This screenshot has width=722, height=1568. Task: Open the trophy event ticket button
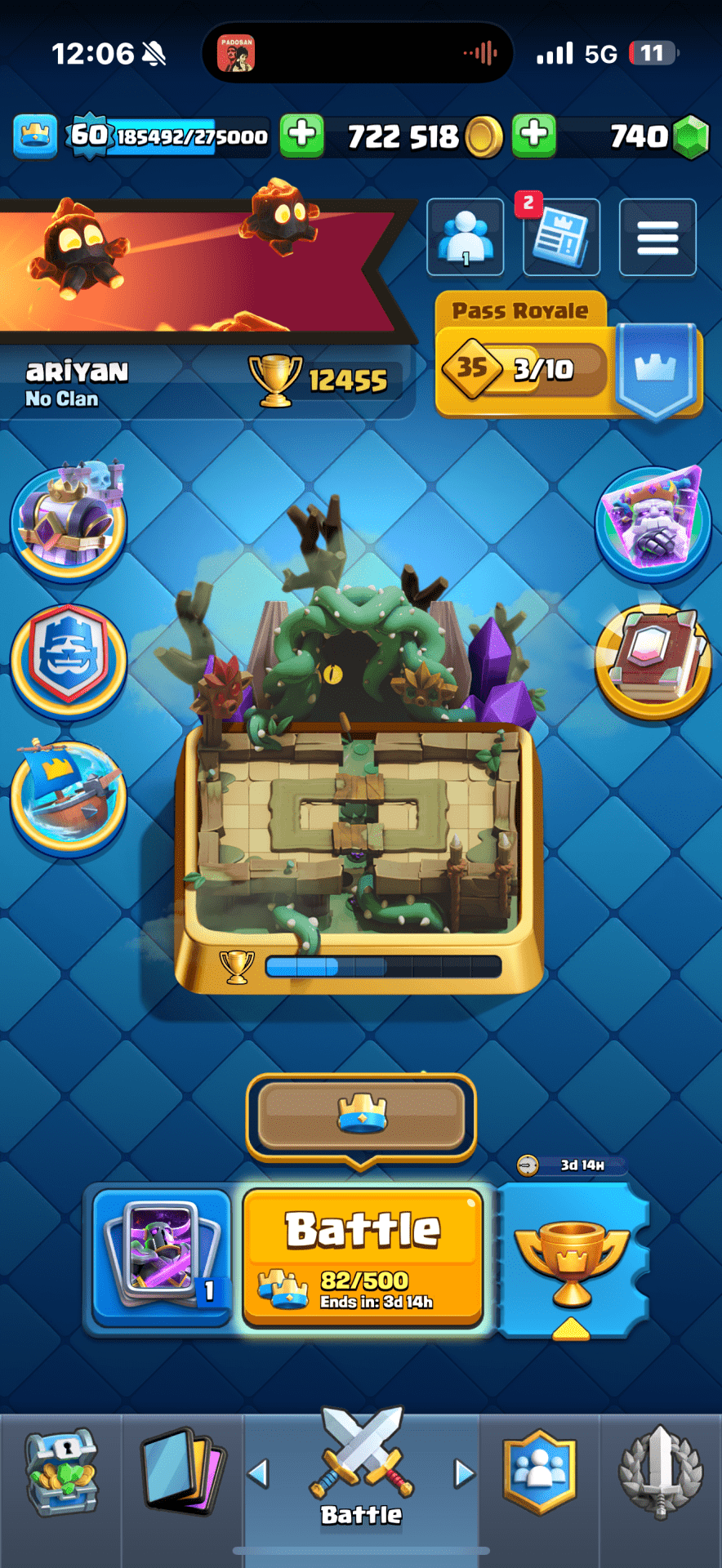572,1258
